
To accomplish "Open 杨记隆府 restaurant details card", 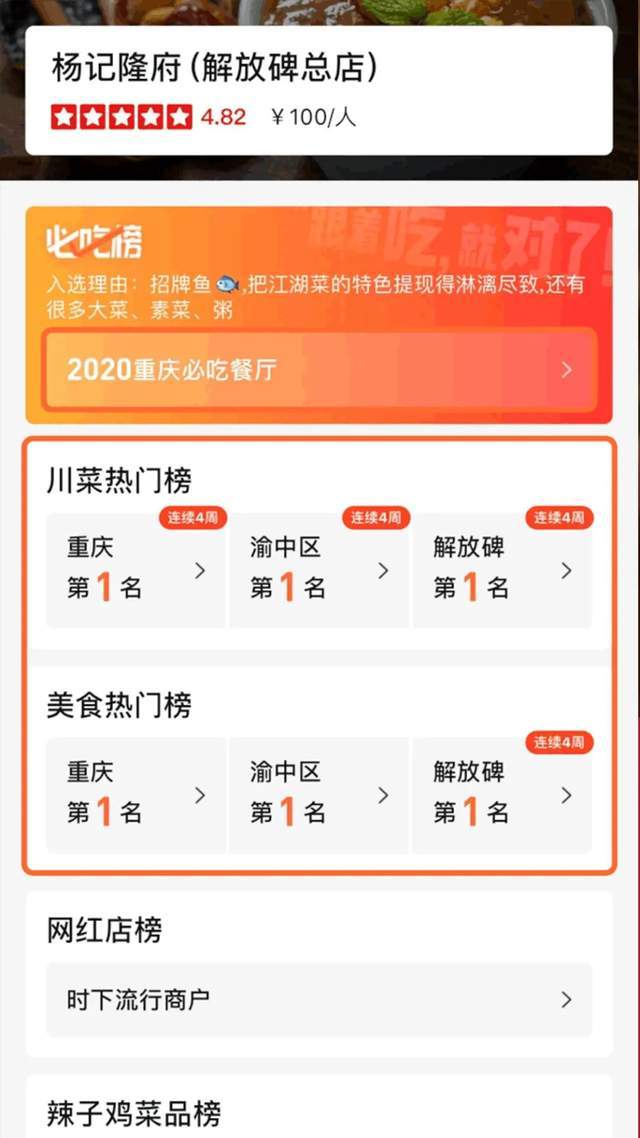I will [x=319, y=90].
